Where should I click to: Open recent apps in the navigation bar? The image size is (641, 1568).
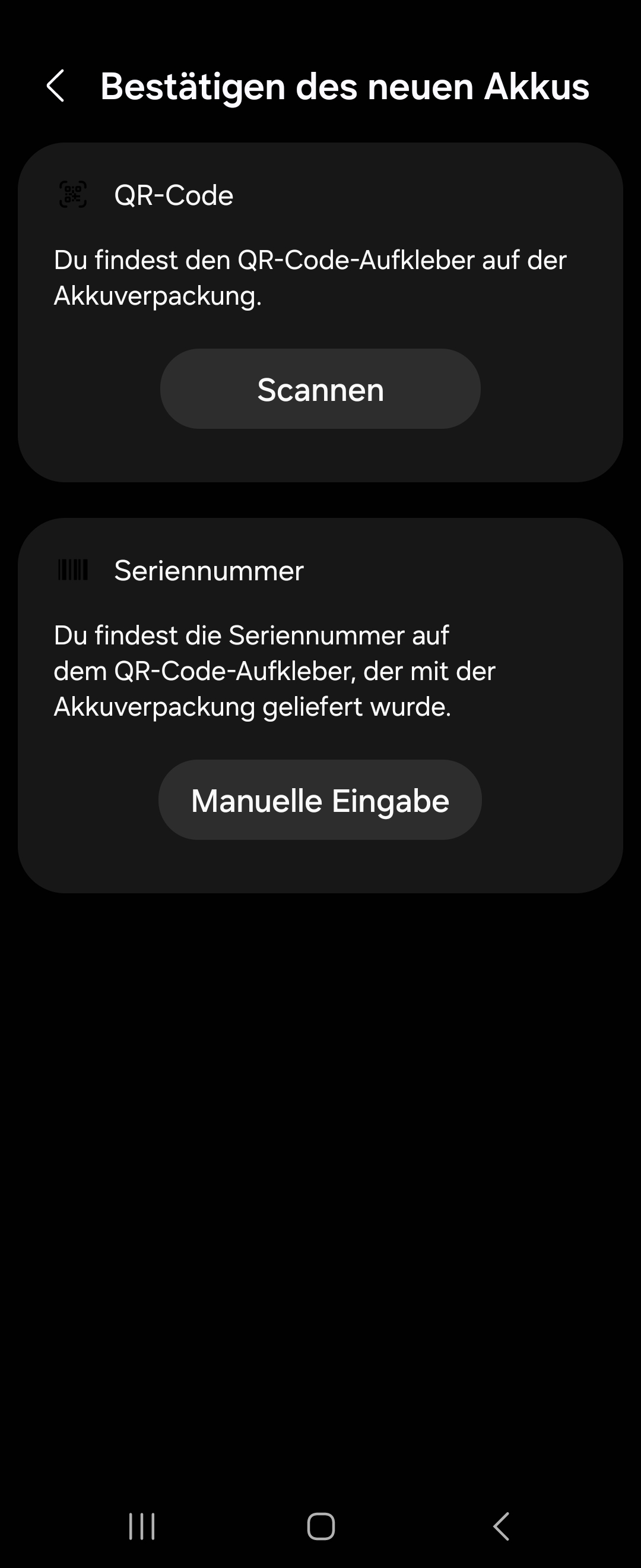tap(142, 1526)
